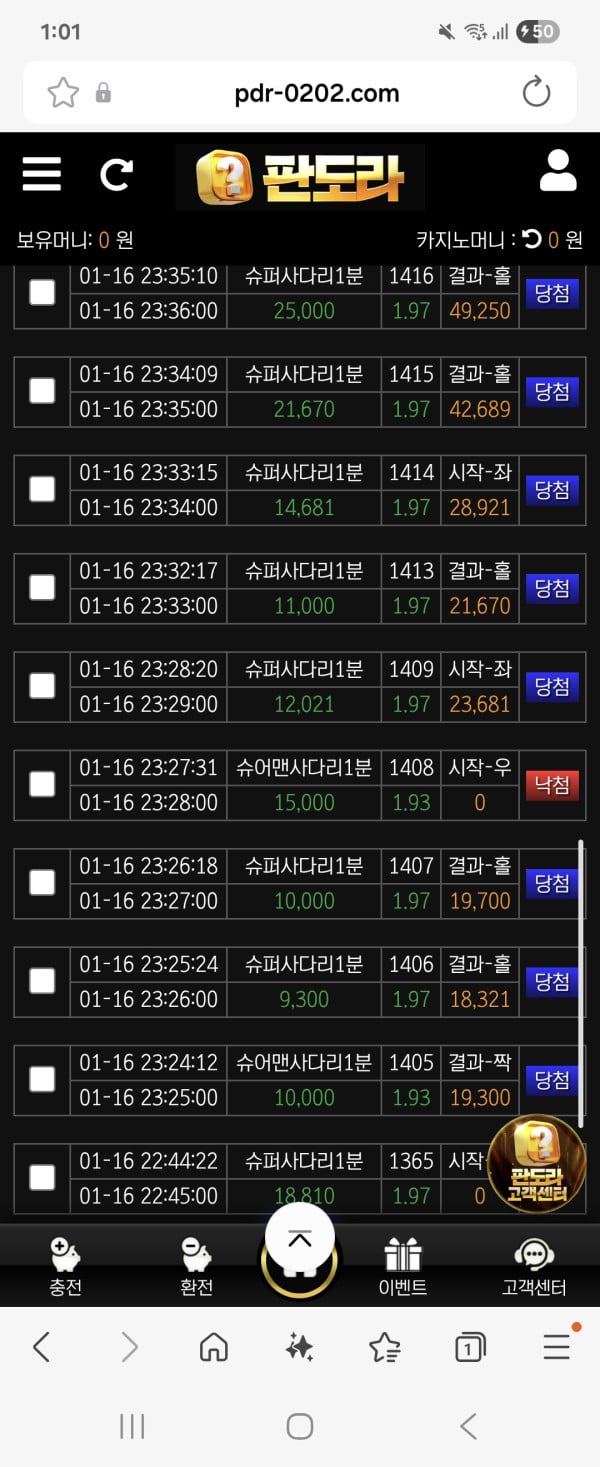Select the losing round 1408 bet checkbox
600x1467 pixels.
[42, 784]
